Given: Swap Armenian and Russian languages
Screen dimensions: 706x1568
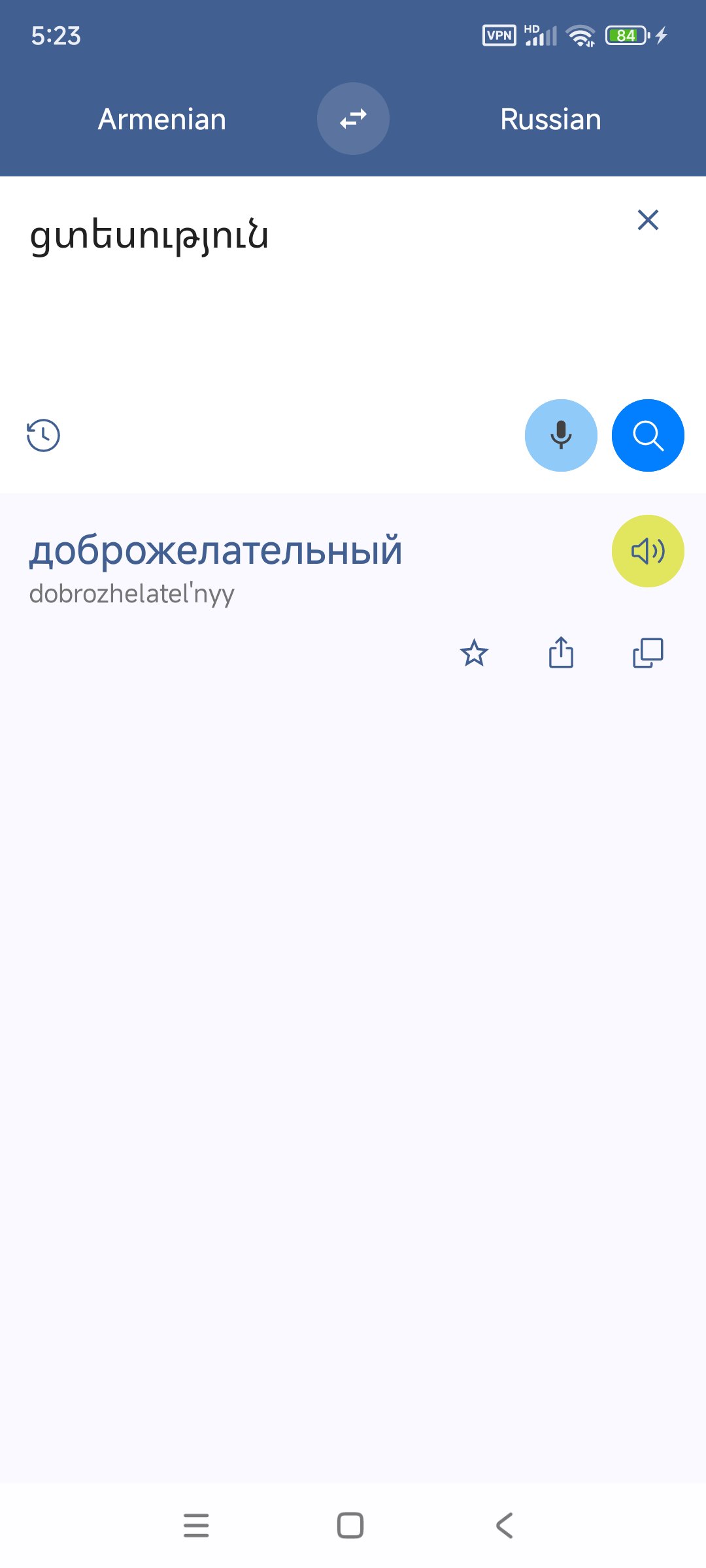Looking at the screenshot, I should coord(353,119).
